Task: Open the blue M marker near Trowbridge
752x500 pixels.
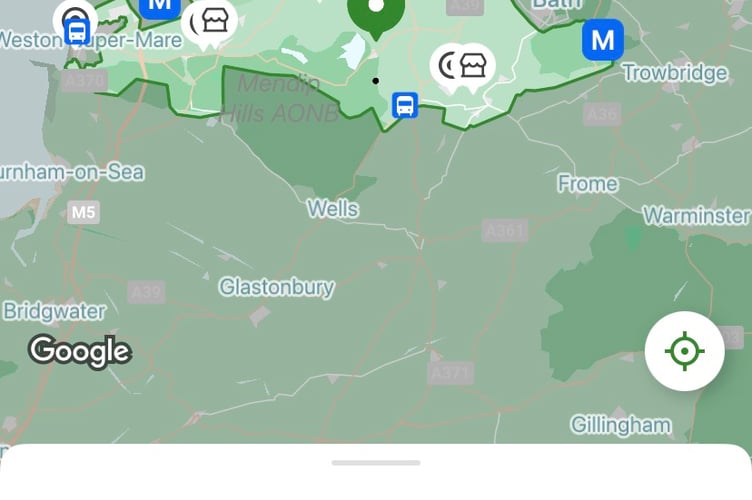Action: tap(603, 41)
